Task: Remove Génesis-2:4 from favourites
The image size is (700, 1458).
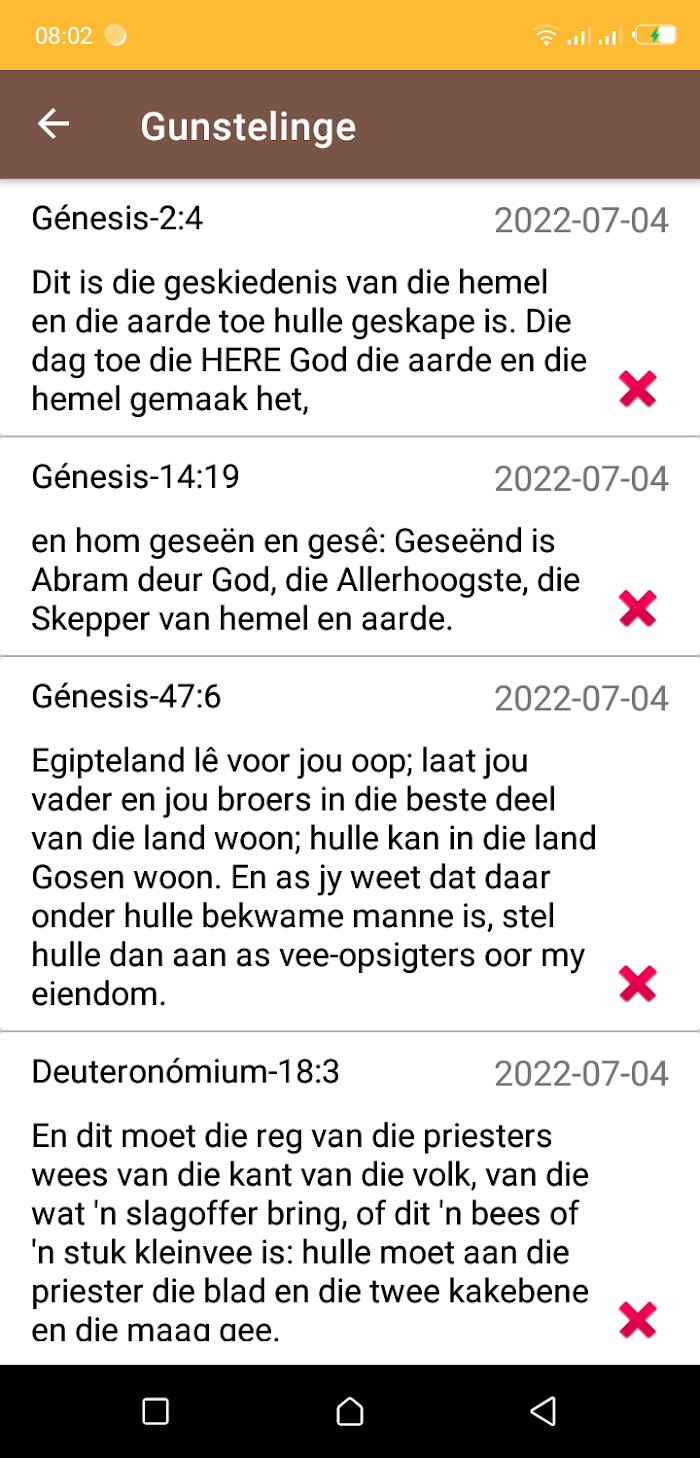Action: click(637, 388)
